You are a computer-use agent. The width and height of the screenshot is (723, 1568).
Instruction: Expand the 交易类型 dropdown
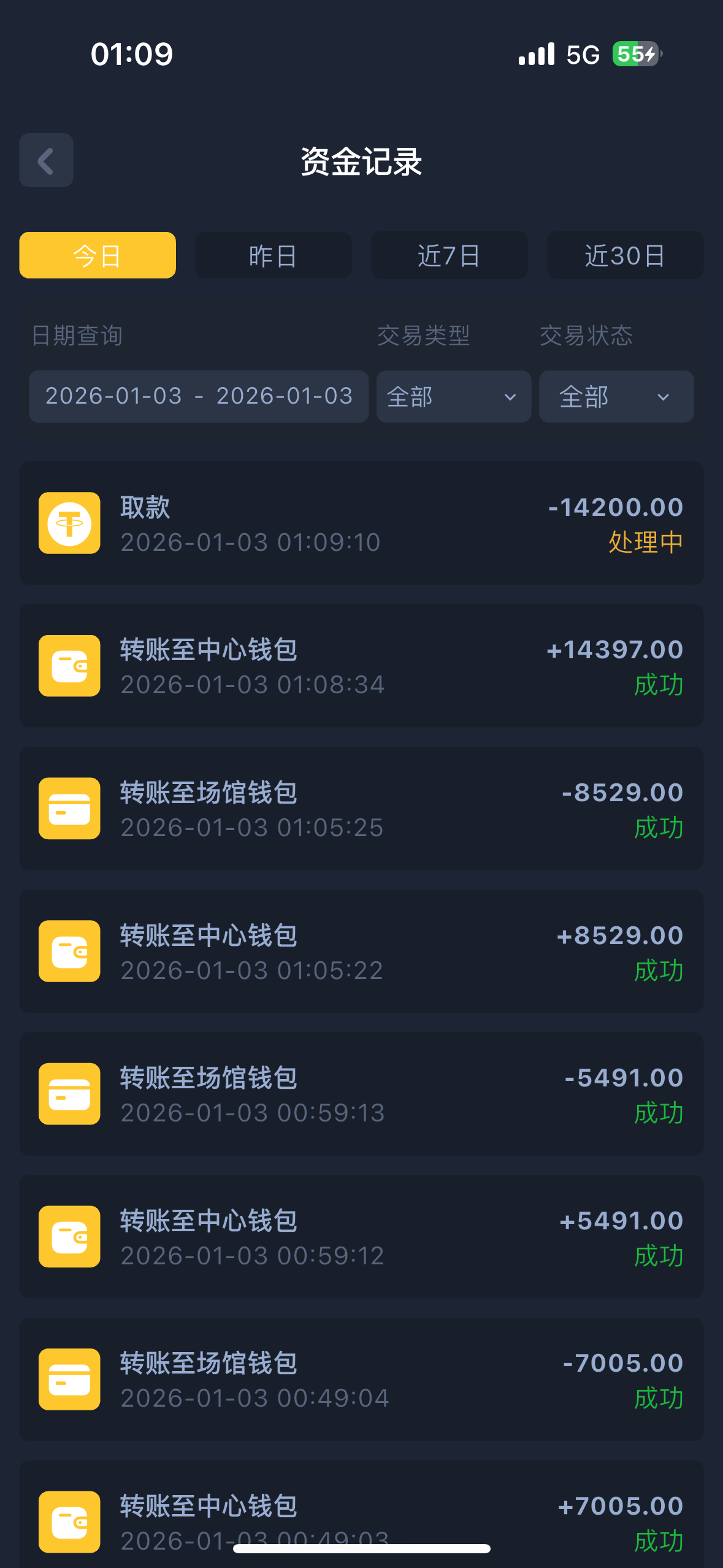point(453,396)
